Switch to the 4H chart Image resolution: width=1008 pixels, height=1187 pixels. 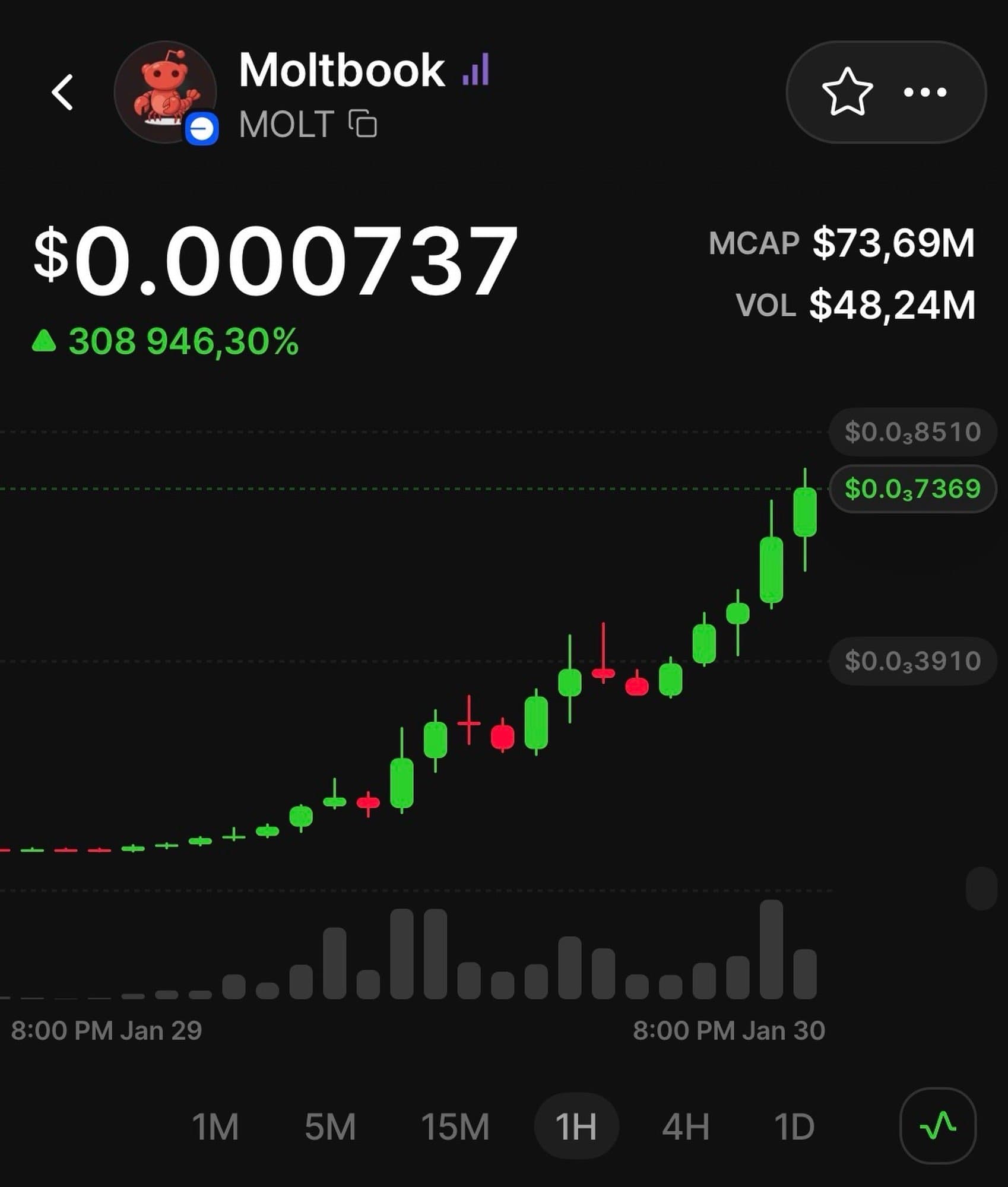click(x=686, y=1126)
